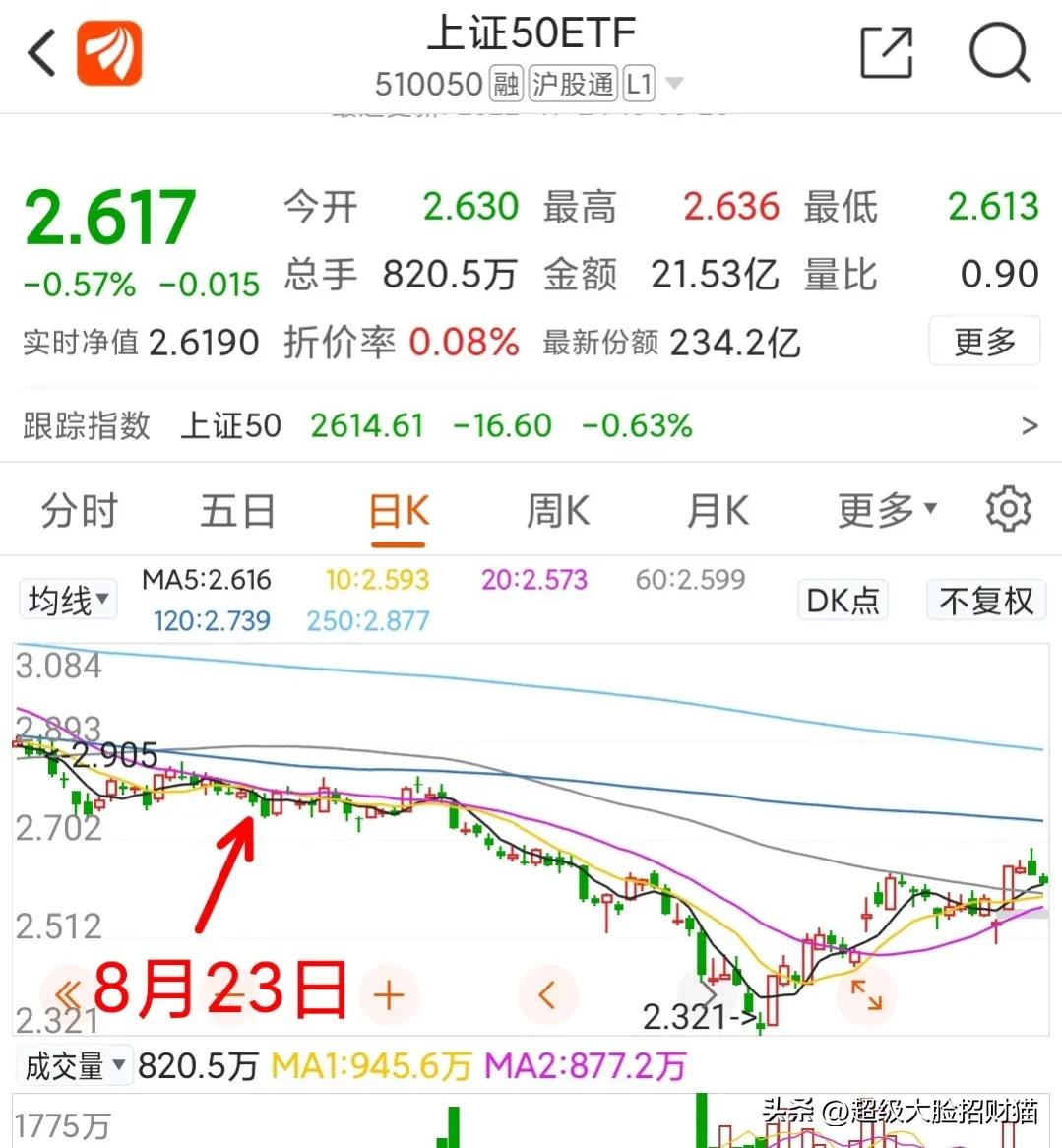The image size is (1062, 1148).
Task: Open the 均线 moving-average dropdown
Action: pos(66,599)
